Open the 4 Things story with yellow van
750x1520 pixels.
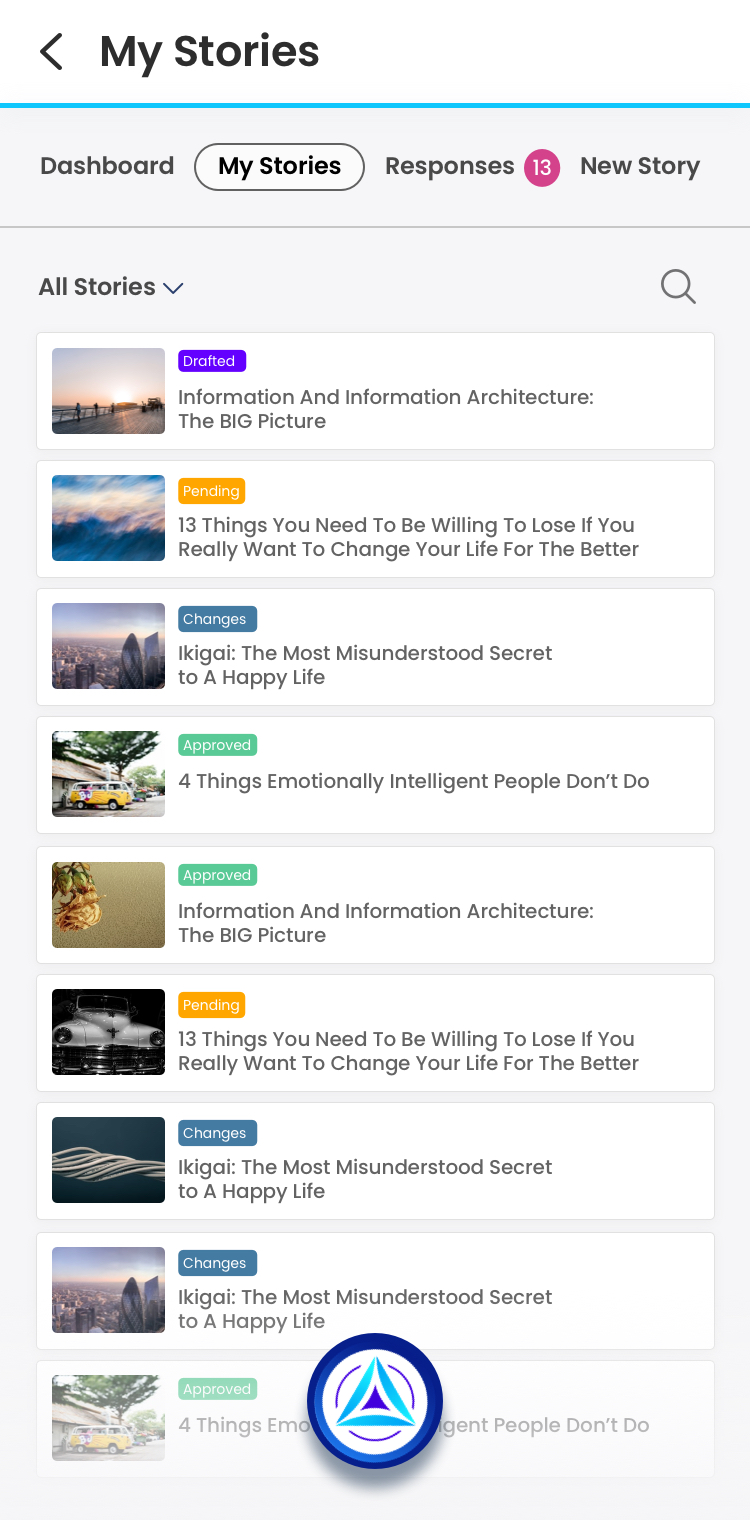pyautogui.click(x=413, y=781)
